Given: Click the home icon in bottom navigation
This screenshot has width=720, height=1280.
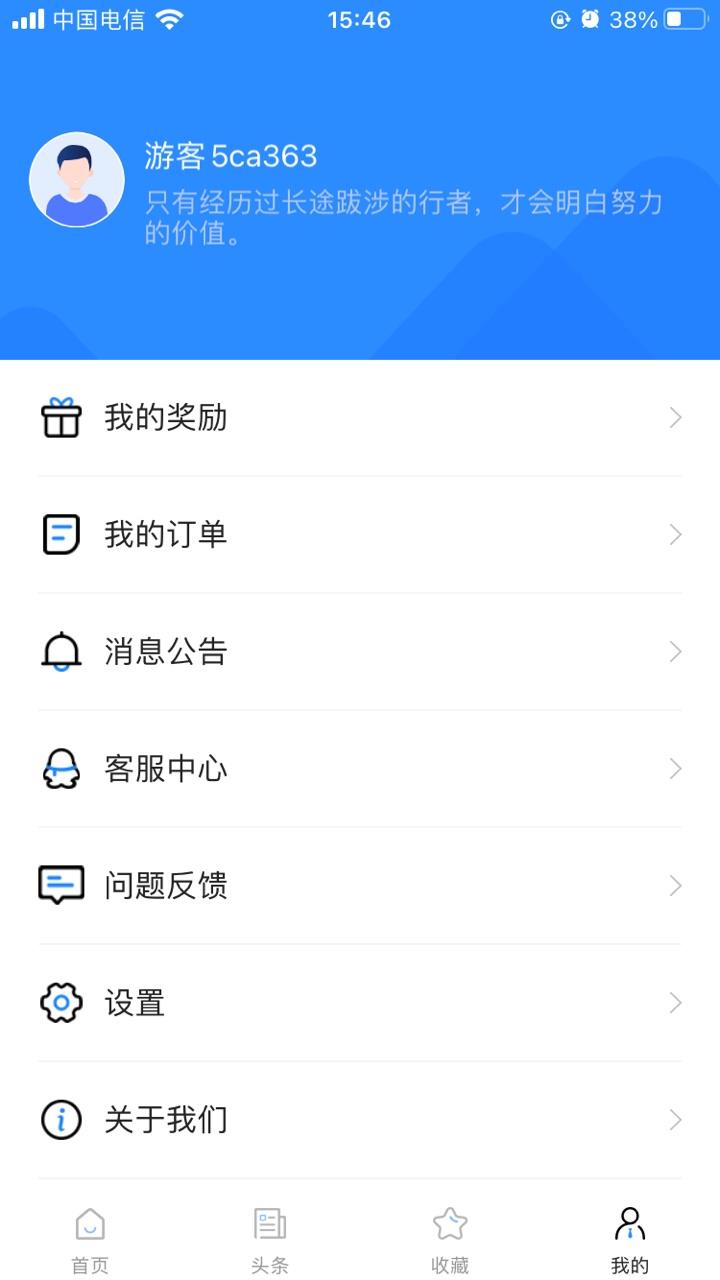Looking at the screenshot, I should (x=89, y=1222).
